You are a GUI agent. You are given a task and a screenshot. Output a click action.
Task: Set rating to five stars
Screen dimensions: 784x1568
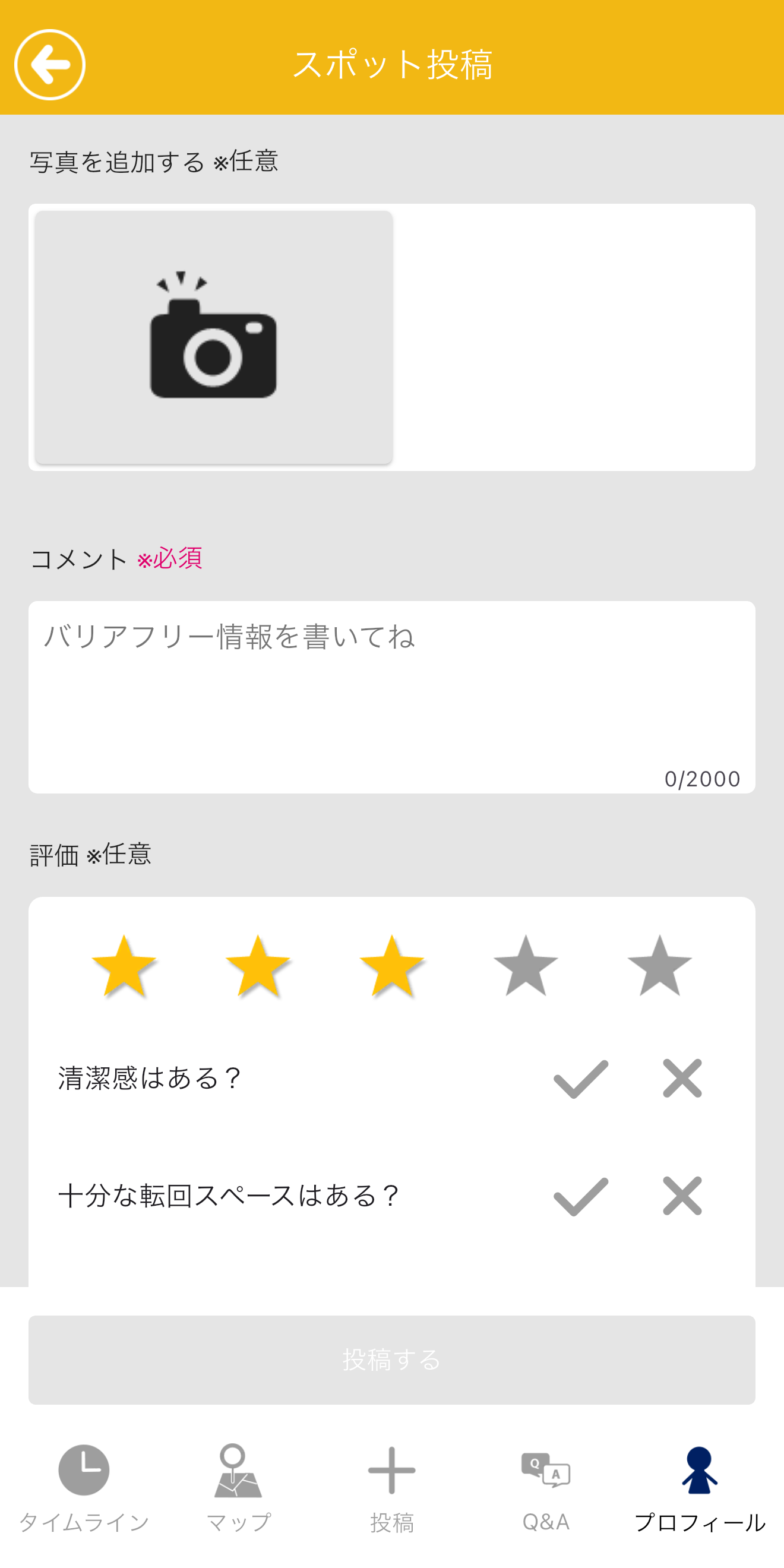click(x=659, y=965)
